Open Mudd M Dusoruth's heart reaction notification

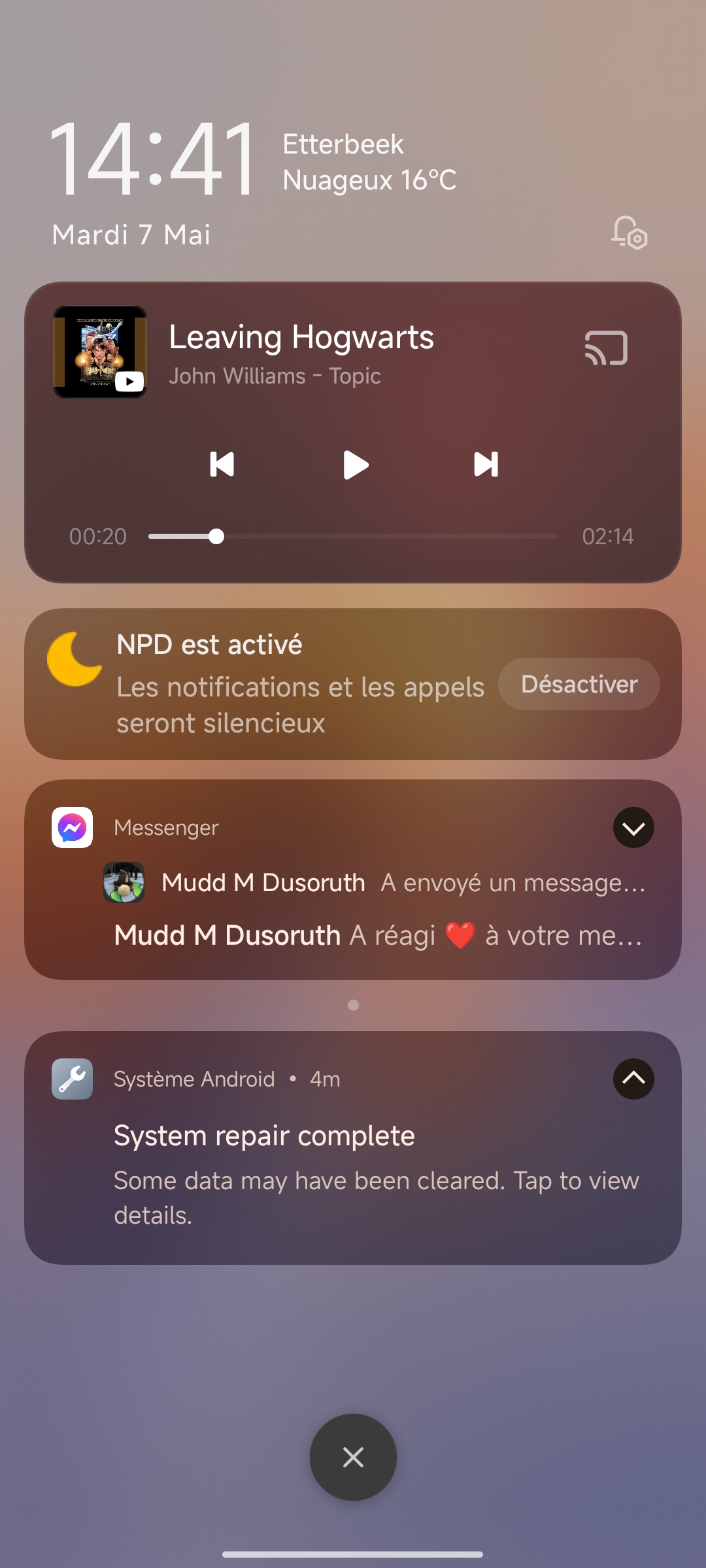(378, 936)
